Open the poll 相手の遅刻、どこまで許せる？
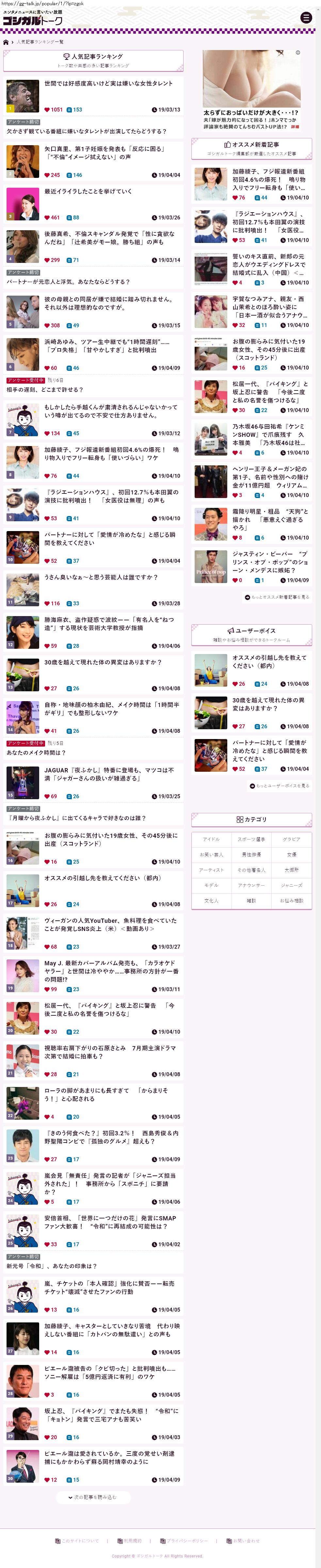The height and width of the screenshot is (1568, 321). click(x=45, y=389)
